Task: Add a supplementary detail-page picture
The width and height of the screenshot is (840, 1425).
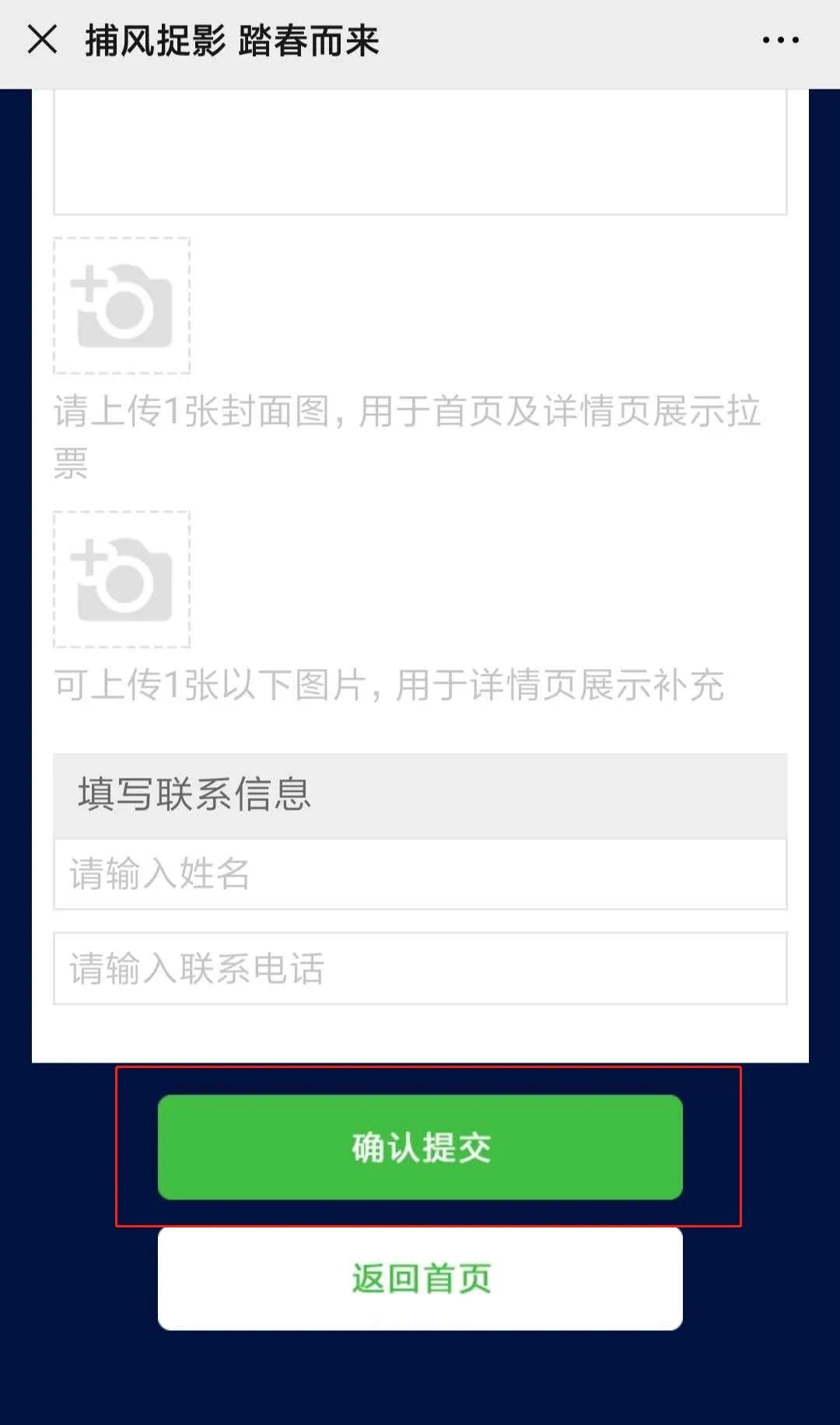Action: click(x=122, y=579)
